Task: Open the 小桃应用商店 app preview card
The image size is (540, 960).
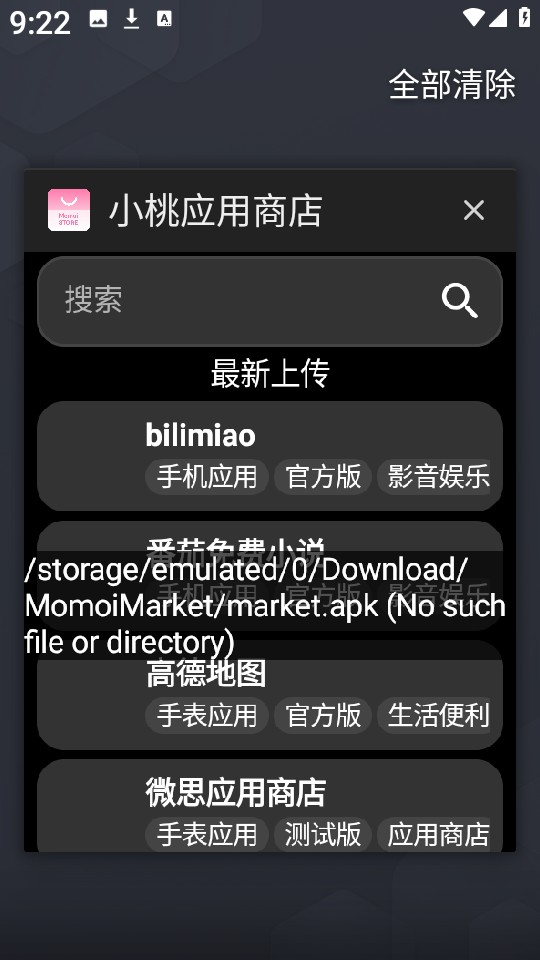Action: pos(270,552)
